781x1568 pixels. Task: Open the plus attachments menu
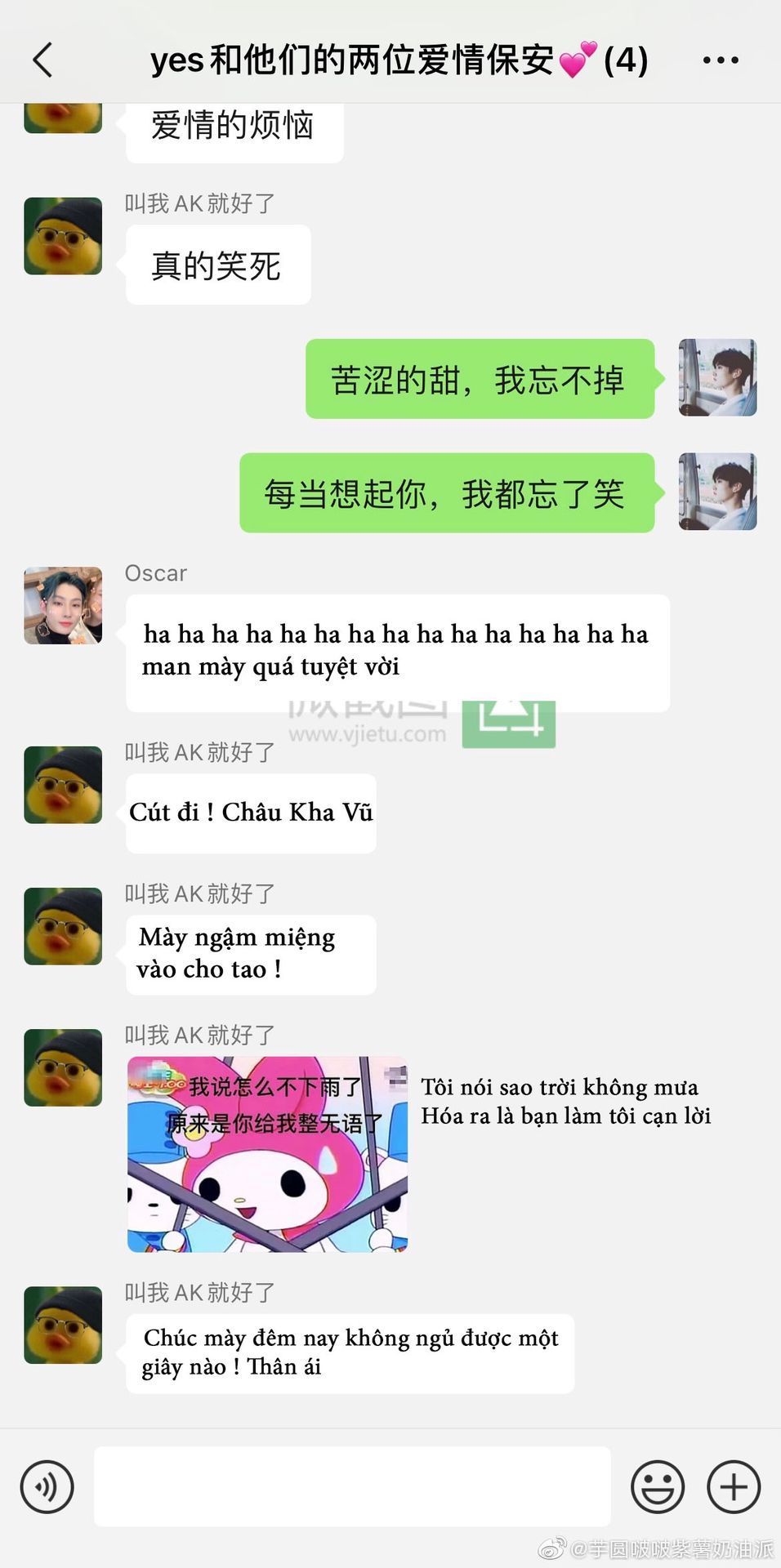pos(733,1486)
